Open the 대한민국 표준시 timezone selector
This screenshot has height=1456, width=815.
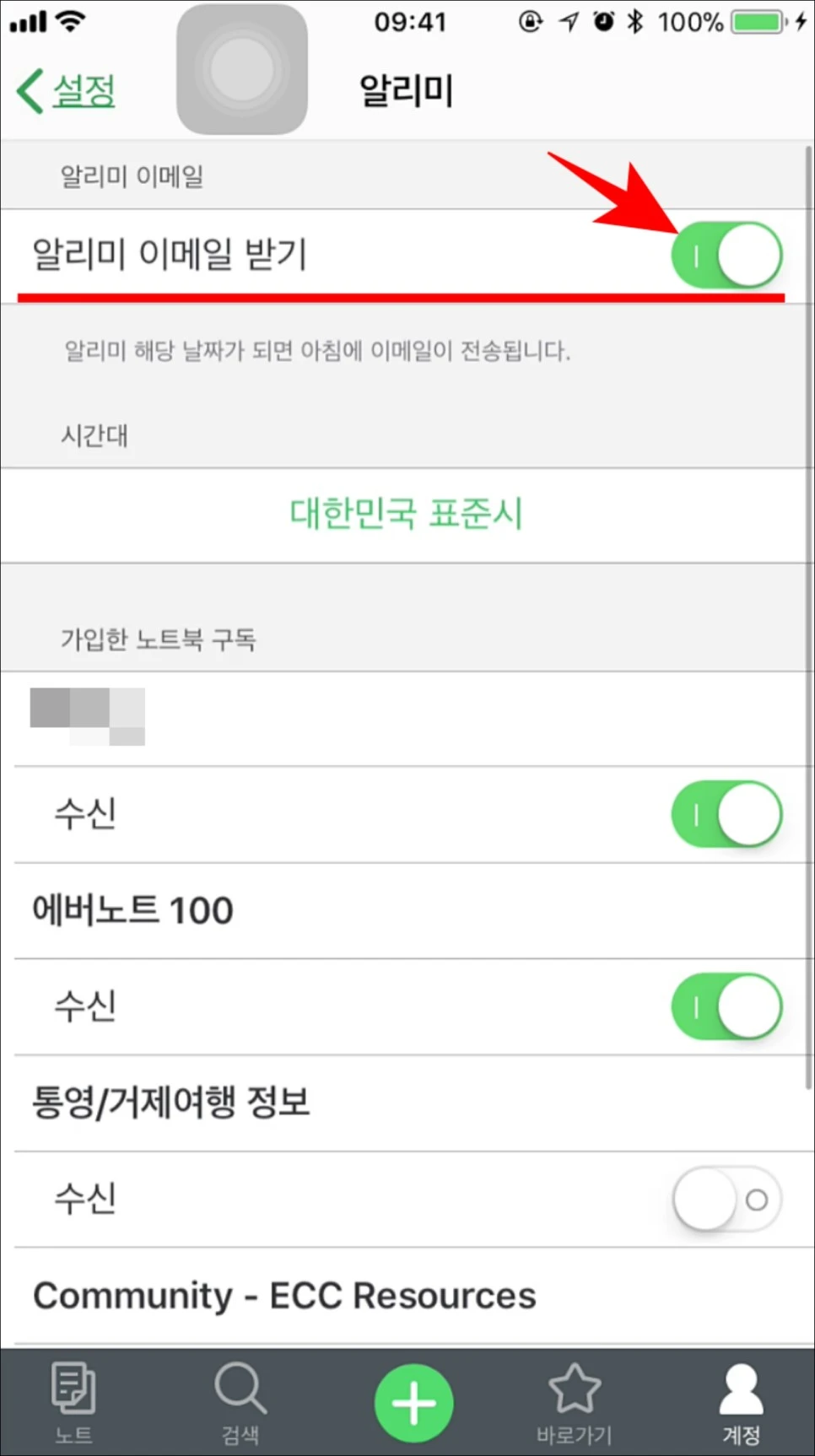[x=407, y=515]
